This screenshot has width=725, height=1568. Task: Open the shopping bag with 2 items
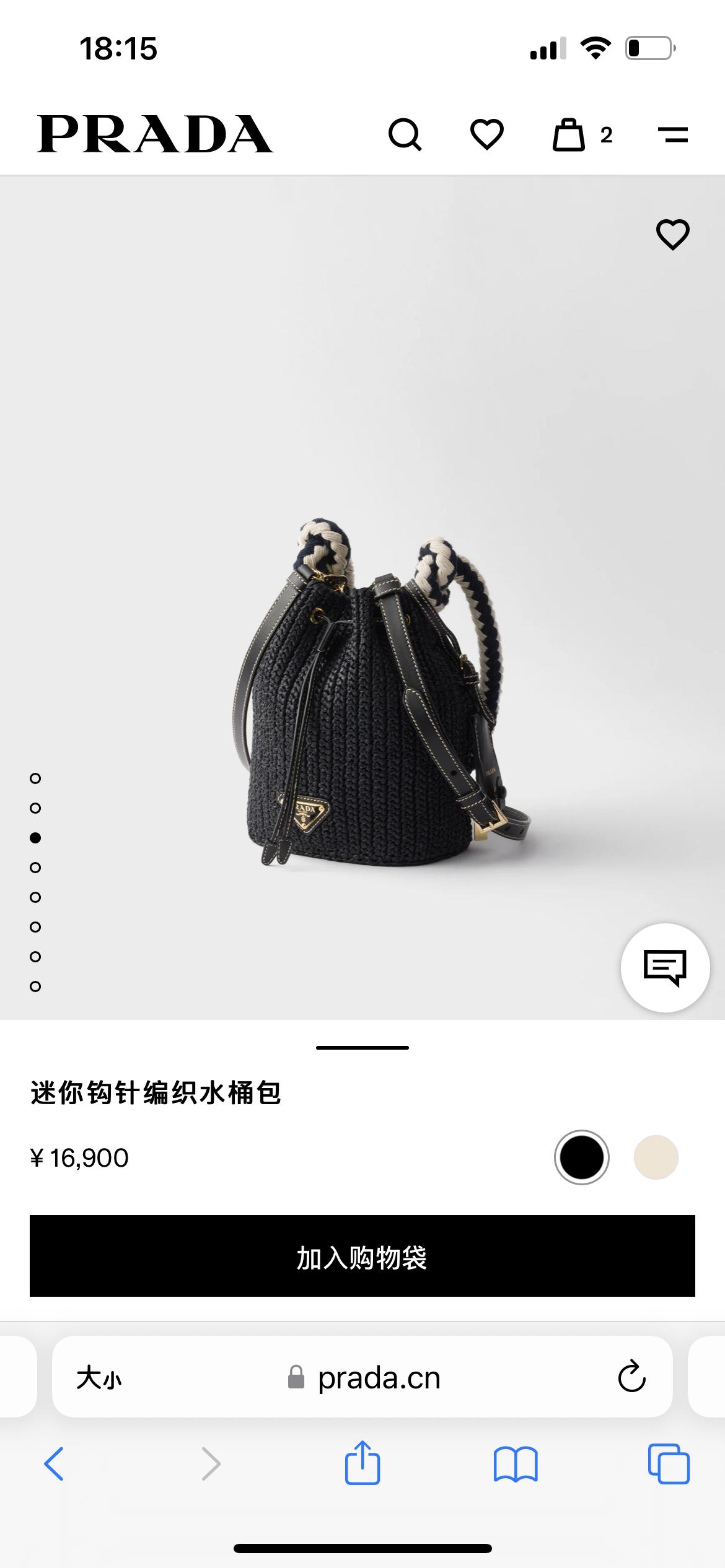pos(569,134)
